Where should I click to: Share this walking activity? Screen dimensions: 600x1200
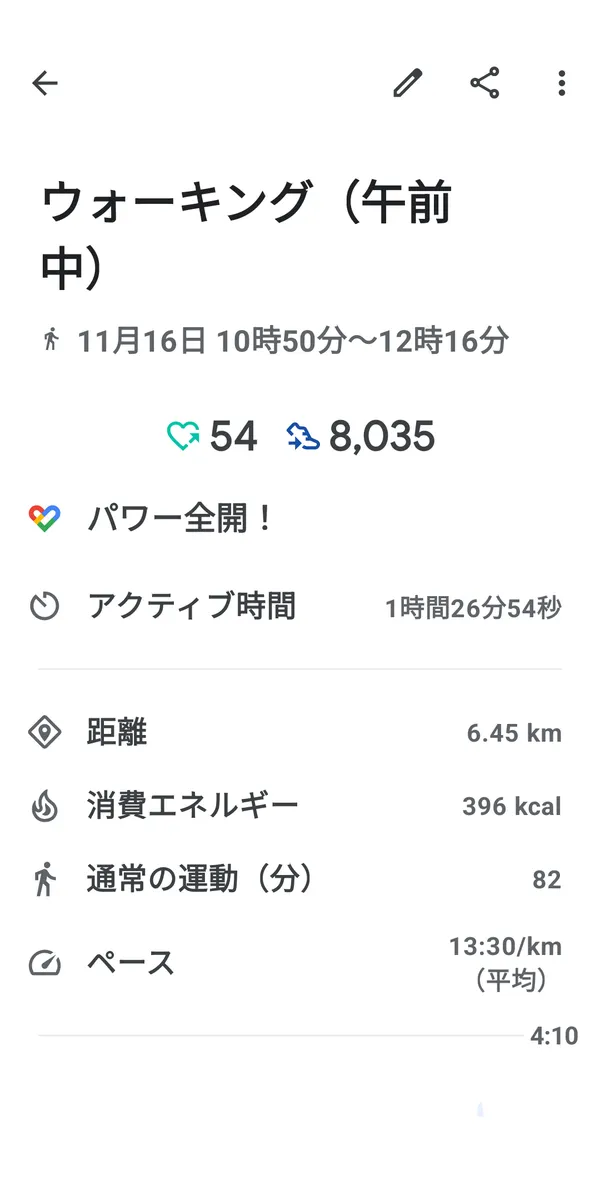click(485, 84)
